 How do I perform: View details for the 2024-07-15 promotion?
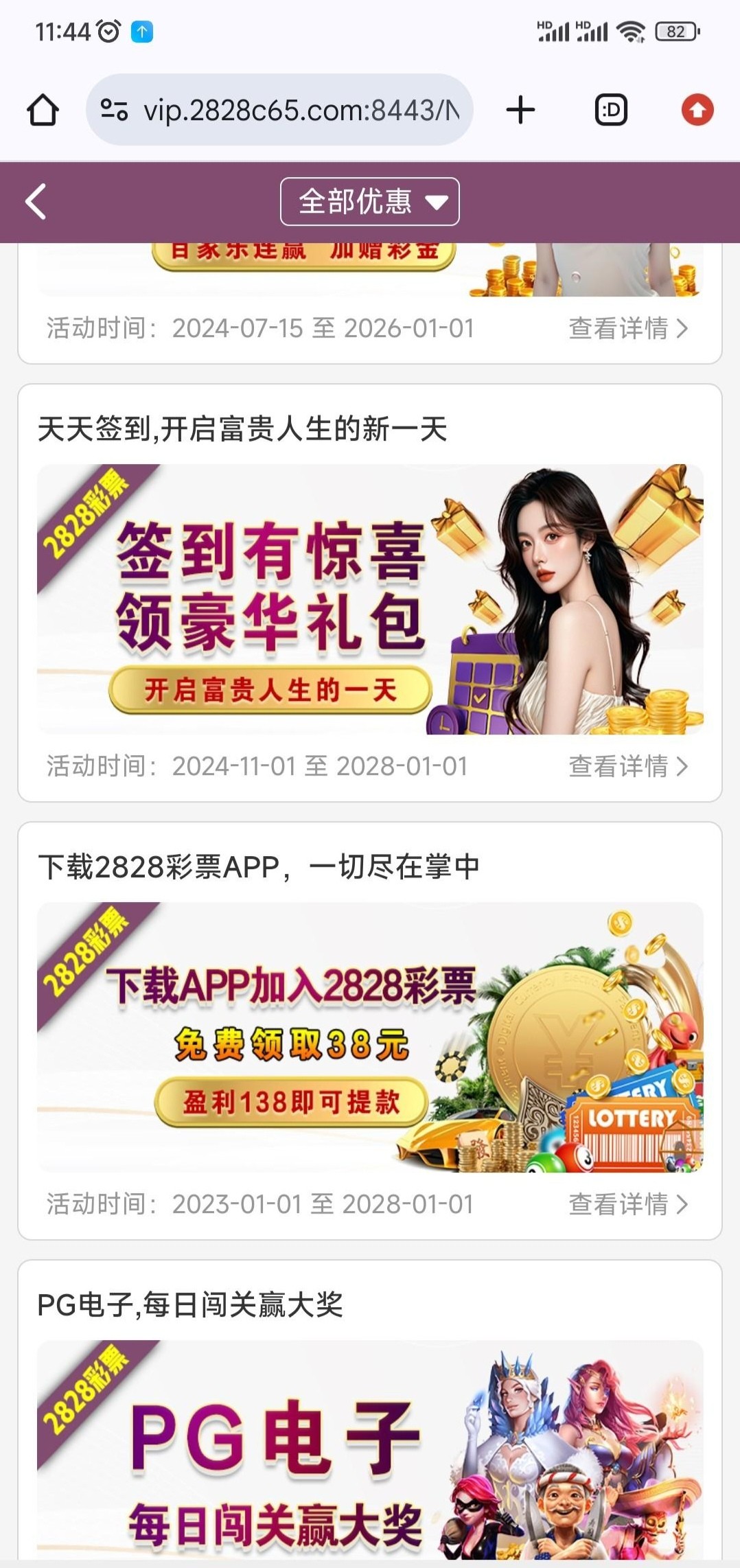point(627,328)
